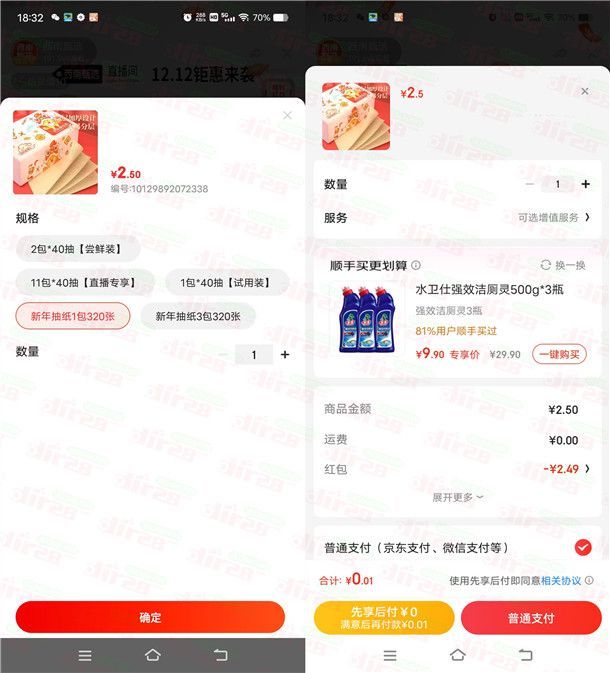Open the info icon beside 顺手买更划算
Image resolution: width=610 pixels, height=673 pixels.
416,265
